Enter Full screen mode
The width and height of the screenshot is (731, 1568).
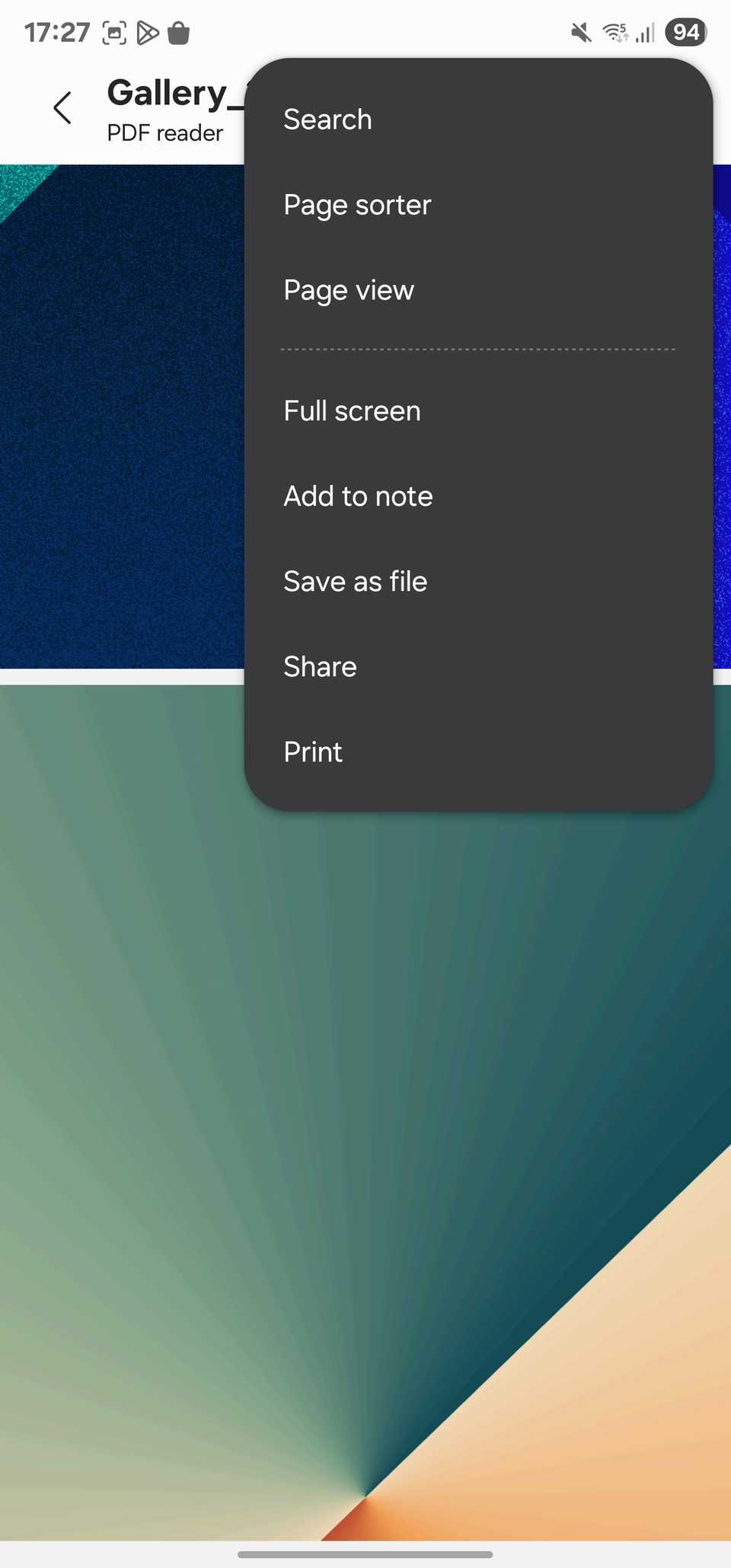(352, 411)
